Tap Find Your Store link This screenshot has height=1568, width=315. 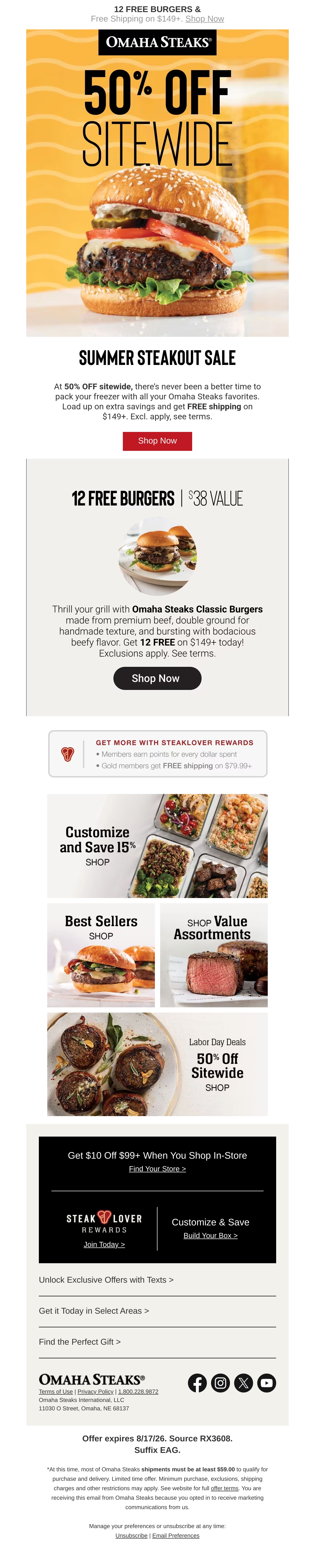(157, 1168)
